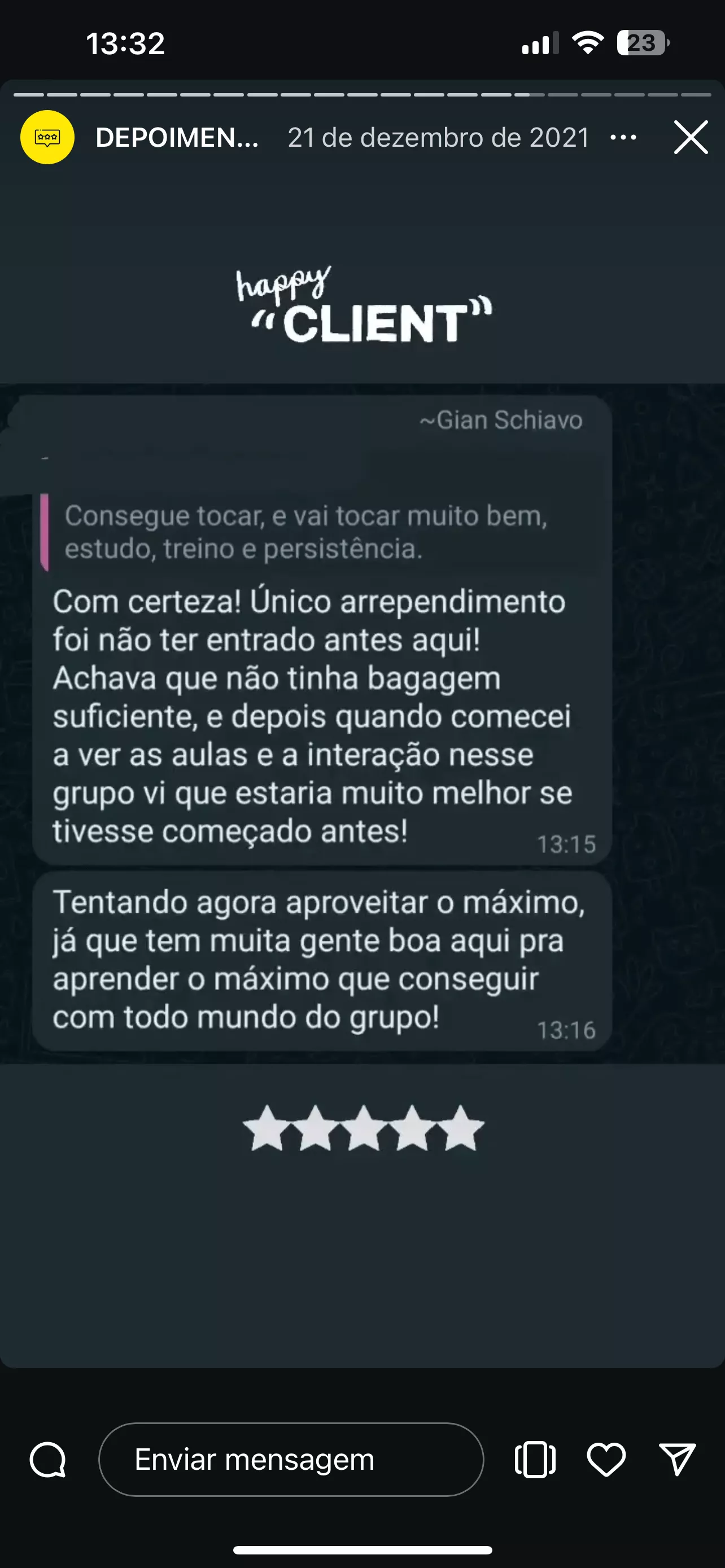Open the DEPOIMEN... highlight profile avatar
The width and height of the screenshot is (725, 1568).
(47, 137)
